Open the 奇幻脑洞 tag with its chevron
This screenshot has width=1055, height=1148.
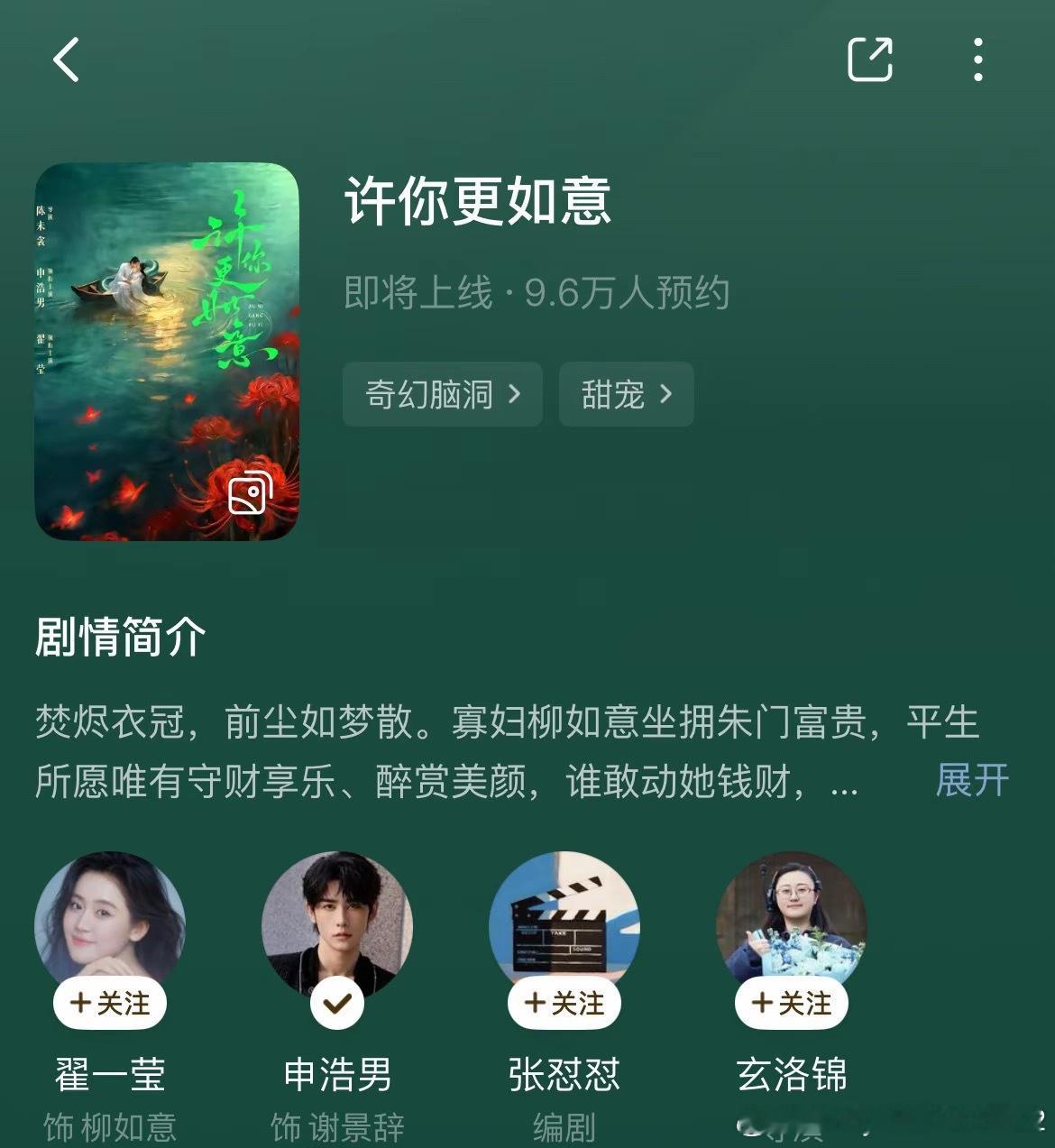point(442,395)
